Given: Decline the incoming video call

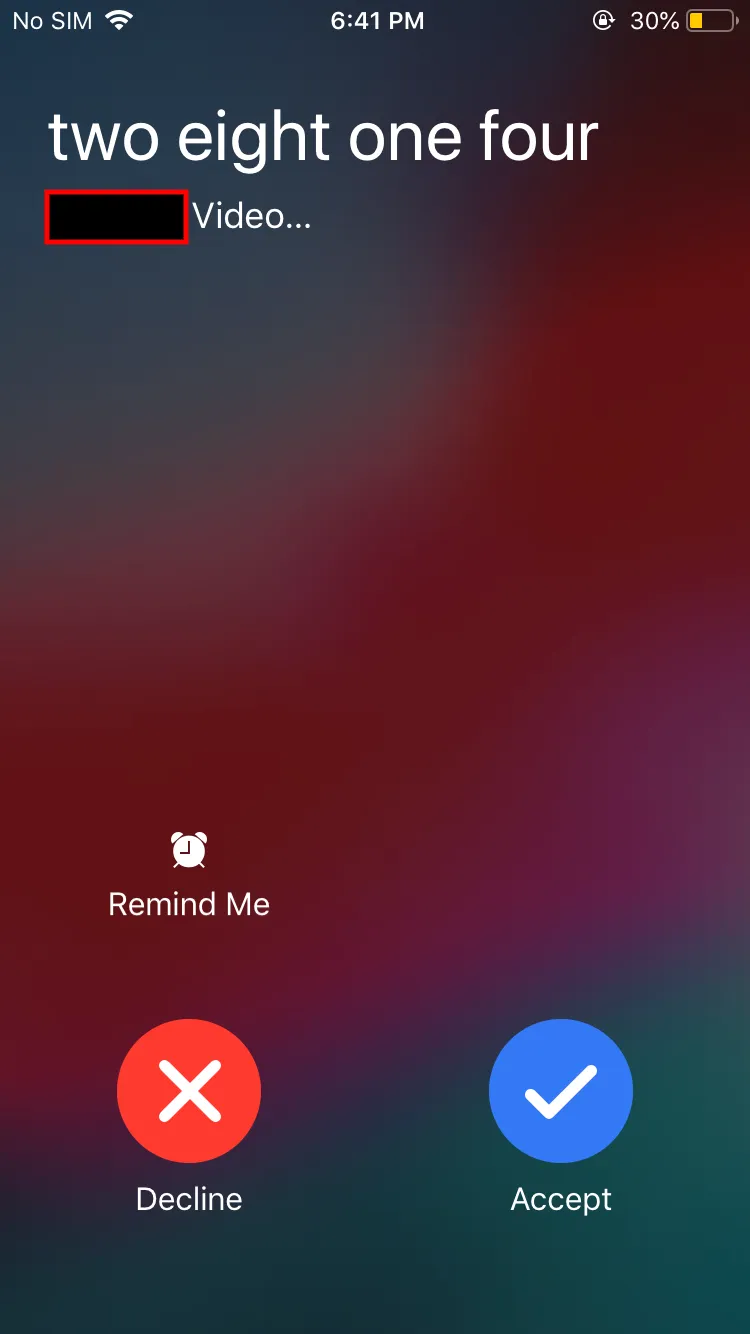Looking at the screenshot, I should 189,1091.
